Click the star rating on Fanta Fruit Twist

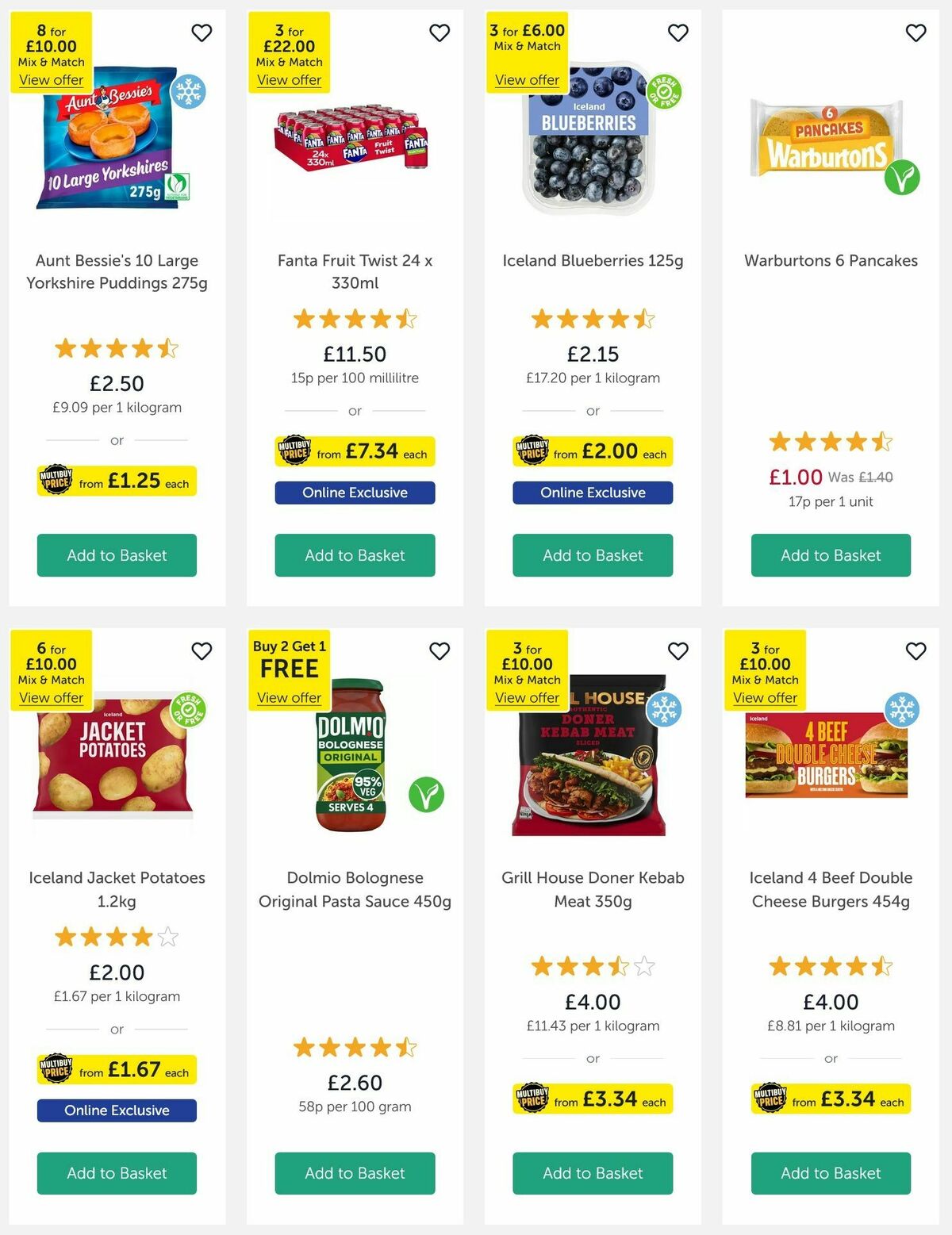[355, 317]
